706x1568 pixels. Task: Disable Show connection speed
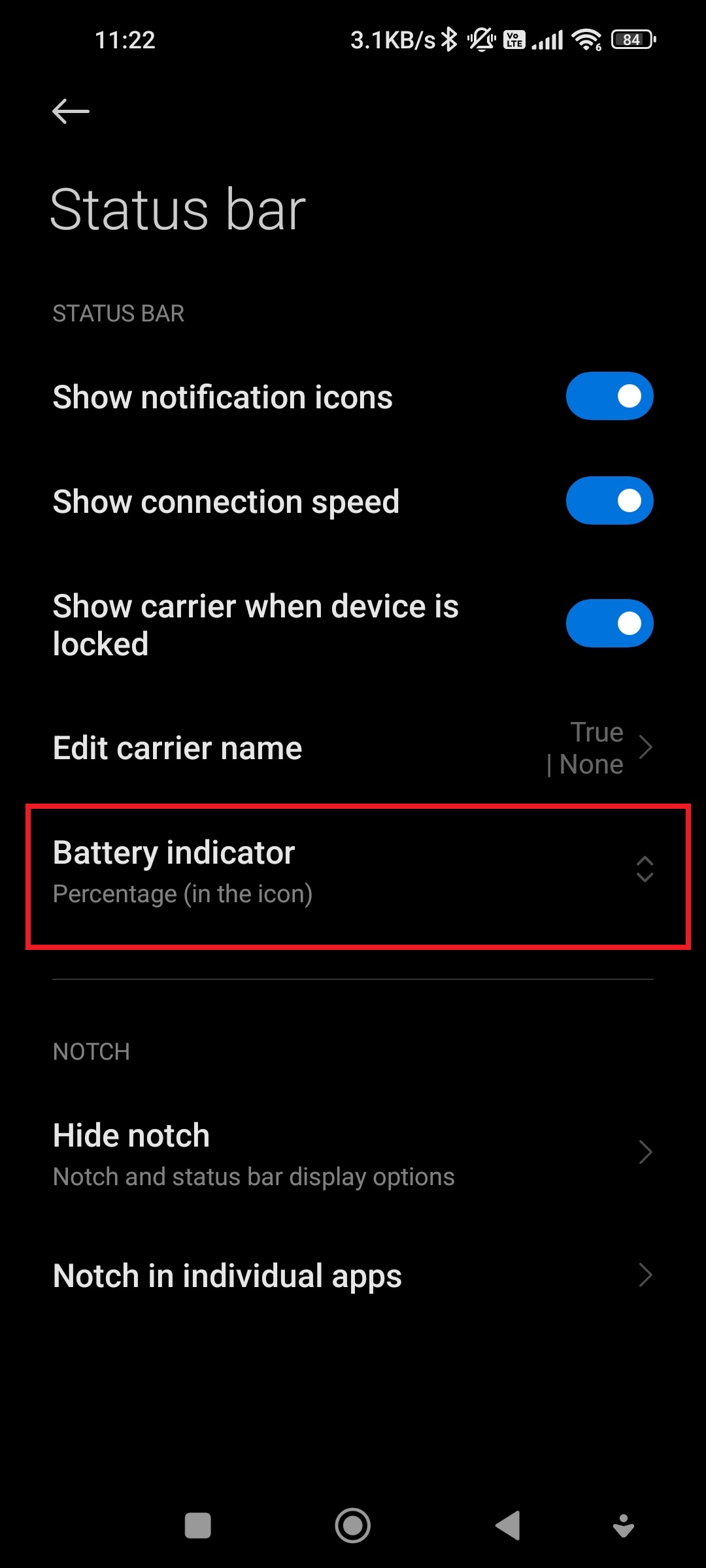tap(609, 500)
